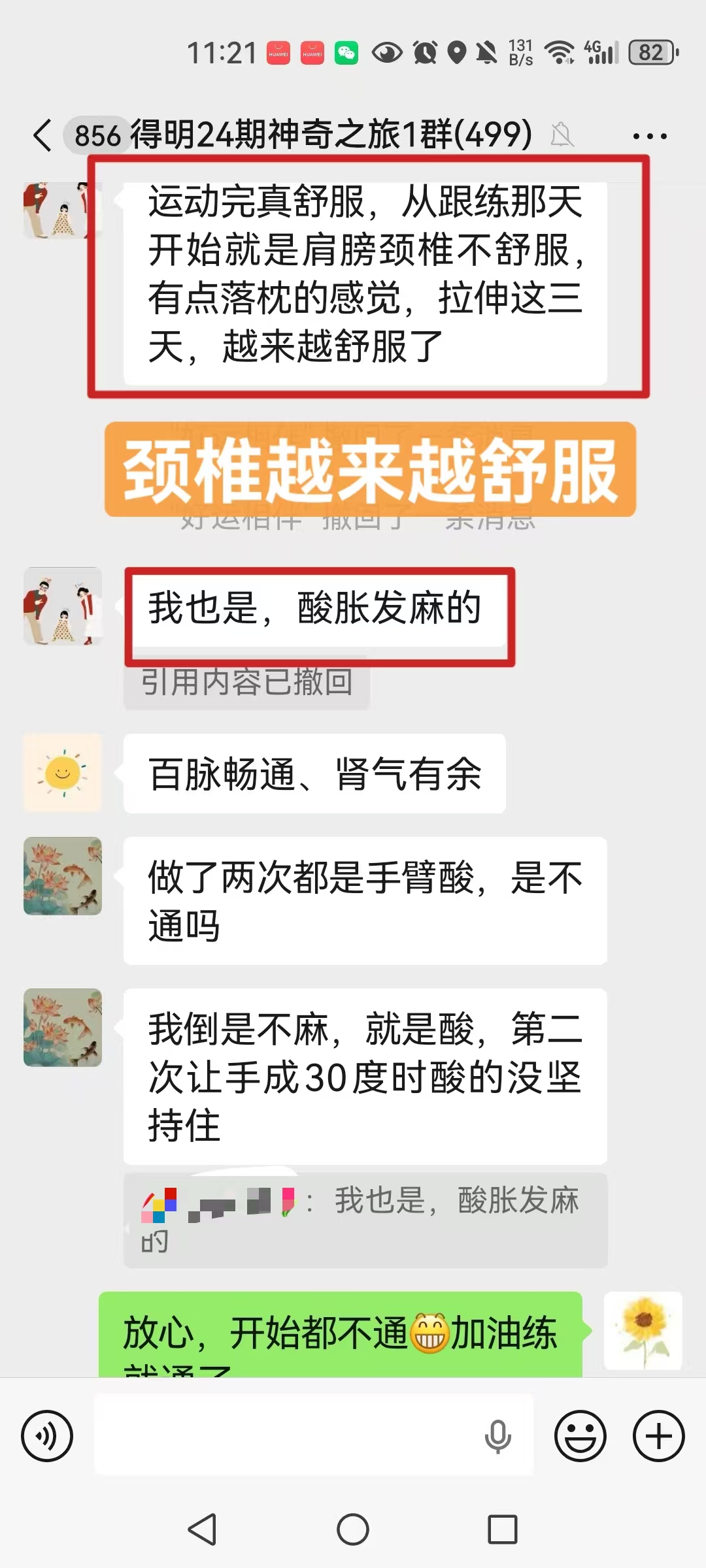Viewport: 706px width, 1568px height.
Task: Tap the microphone icon in the text field
Action: [x=497, y=1435]
